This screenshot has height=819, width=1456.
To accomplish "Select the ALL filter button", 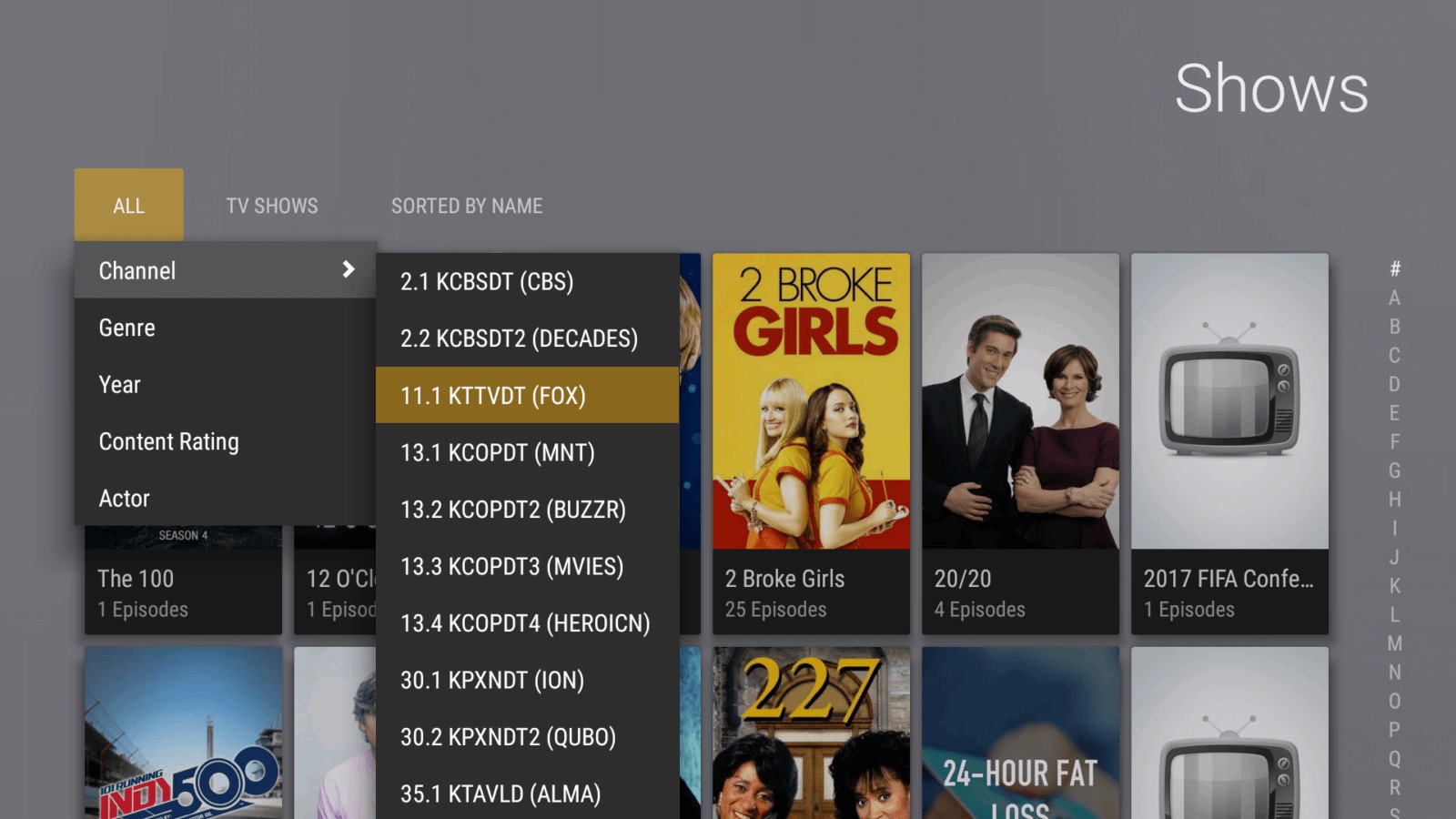I will [128, 206].
